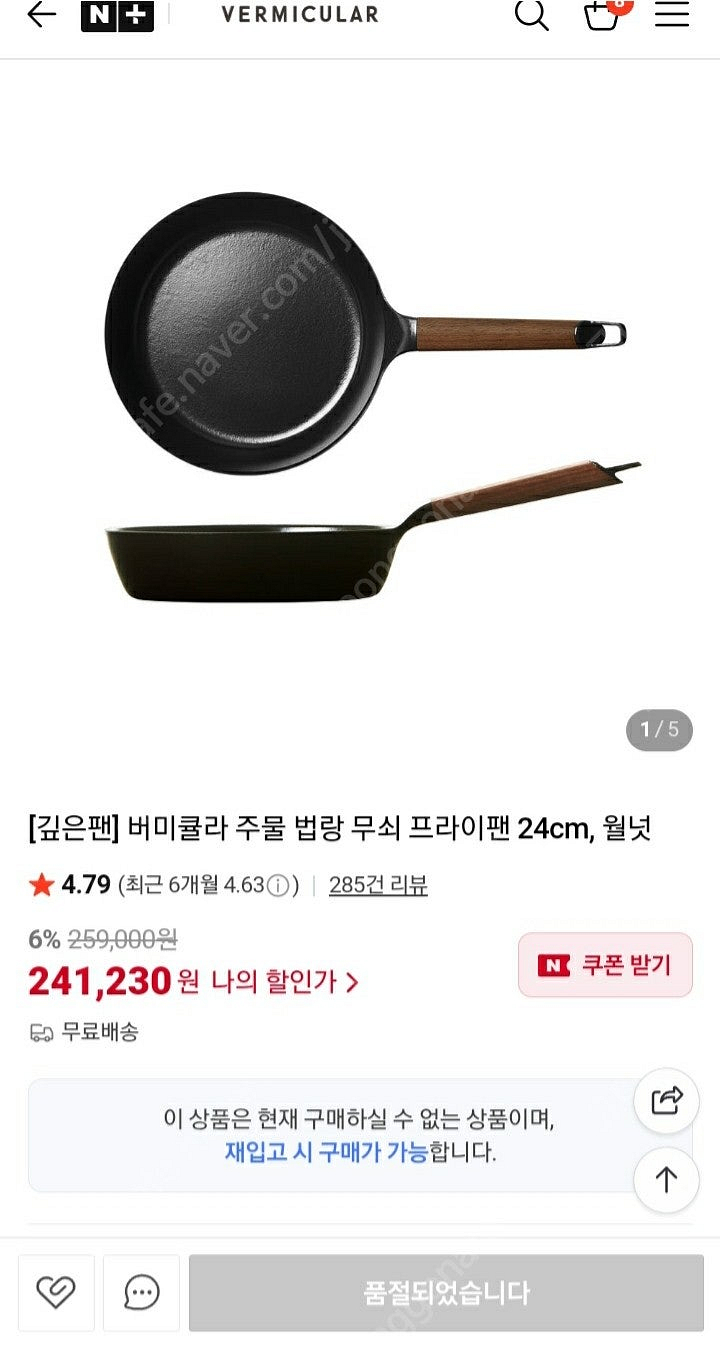Add this pan to wishlist

[56, 1293]
